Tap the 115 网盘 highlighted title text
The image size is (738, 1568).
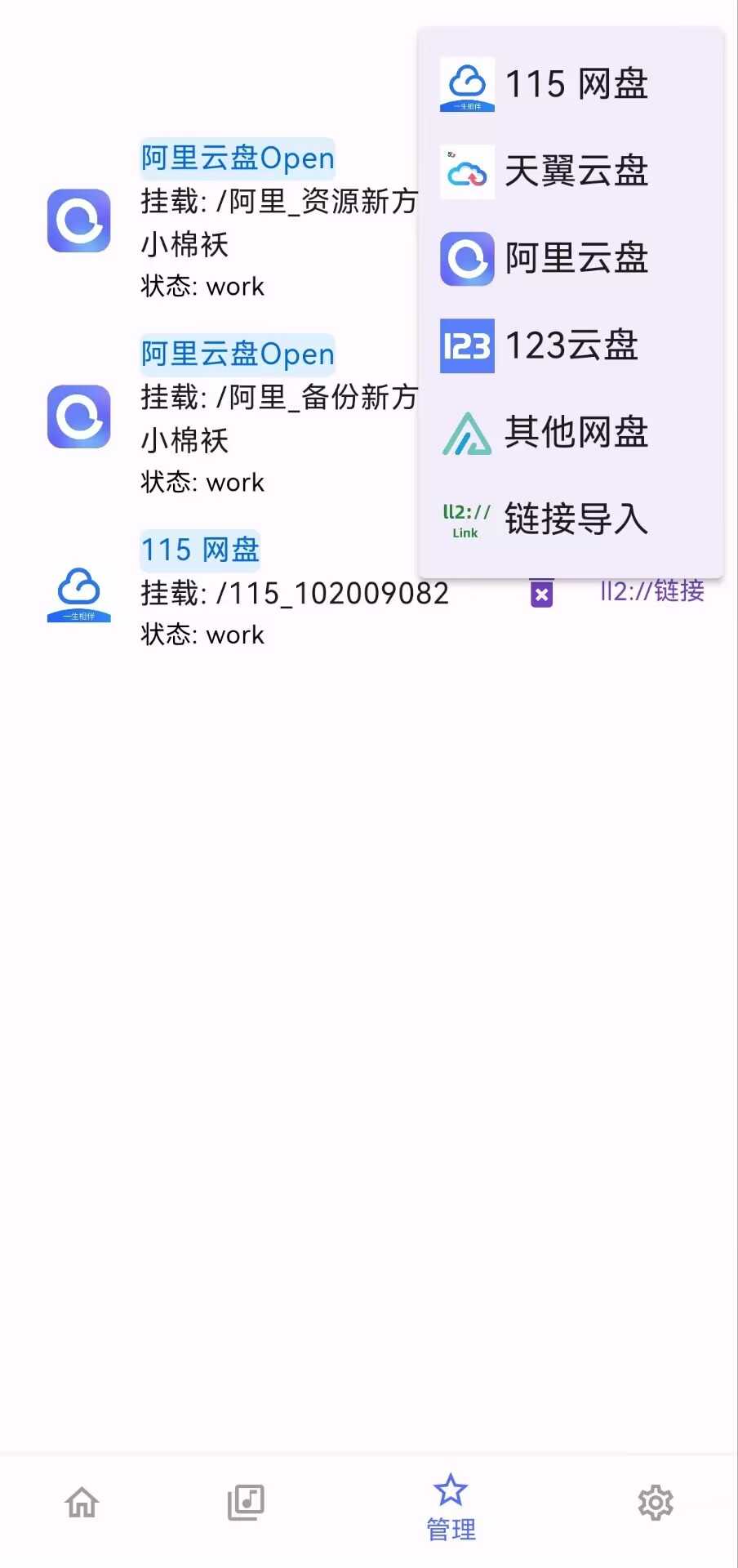pyautogui.click(x=200, y=550)
